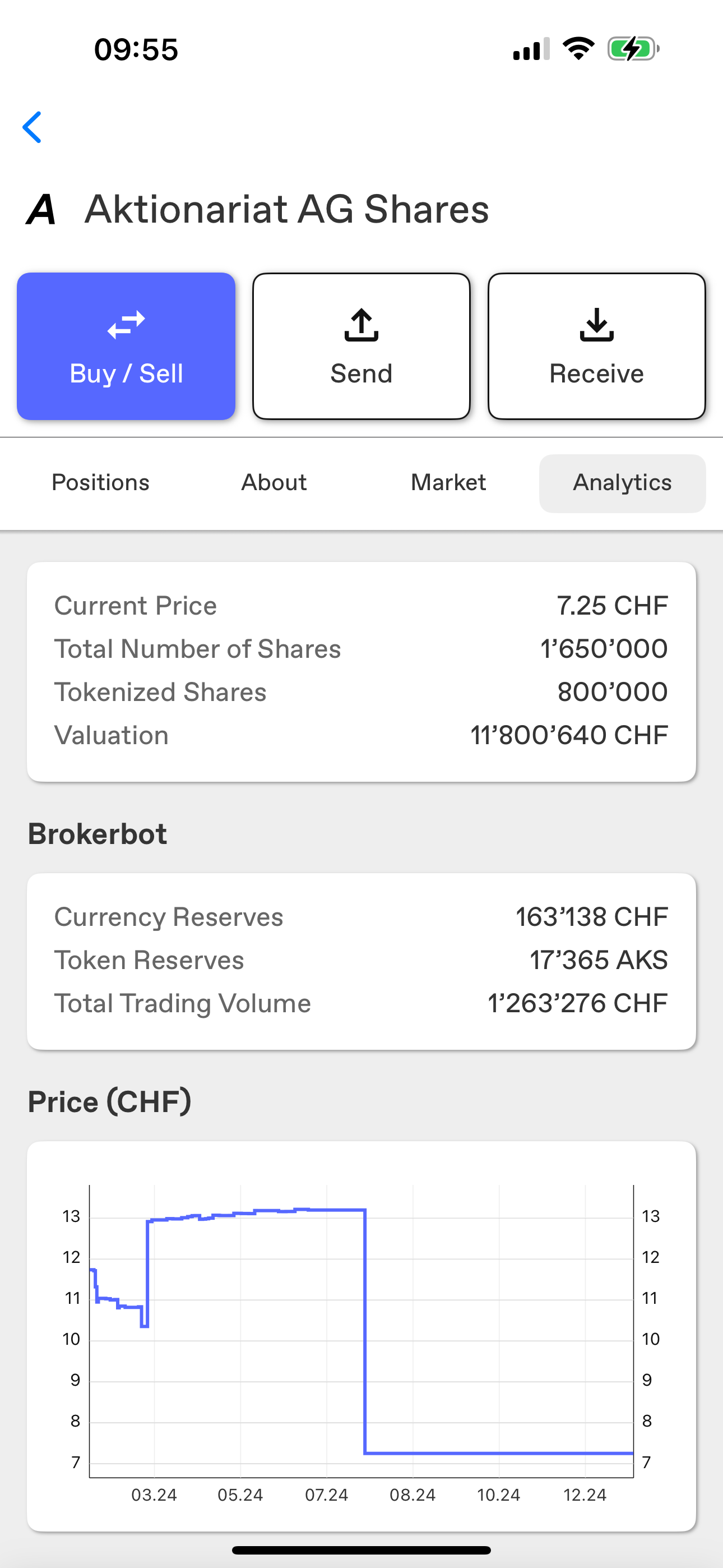The image size is (723, 1568).
Task: Go back using the blue arrow
Action: tap(33, 127)
